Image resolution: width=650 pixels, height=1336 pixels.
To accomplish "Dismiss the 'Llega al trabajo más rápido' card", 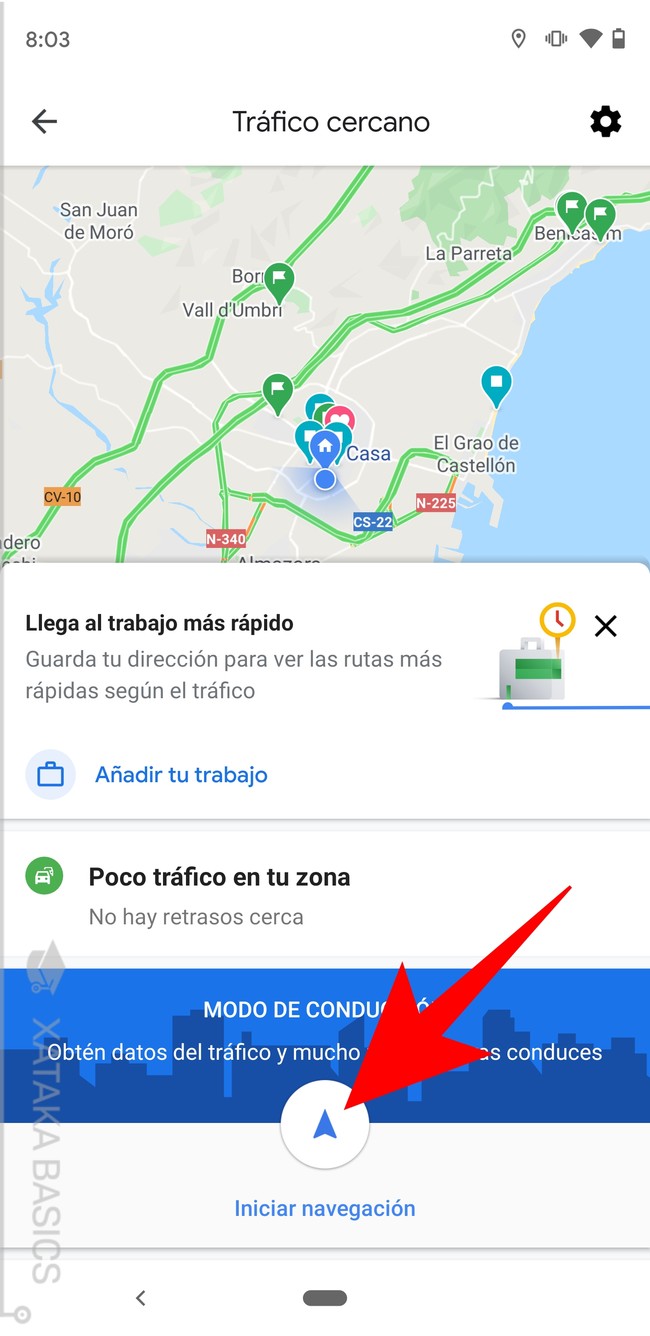I will (605, 626).
